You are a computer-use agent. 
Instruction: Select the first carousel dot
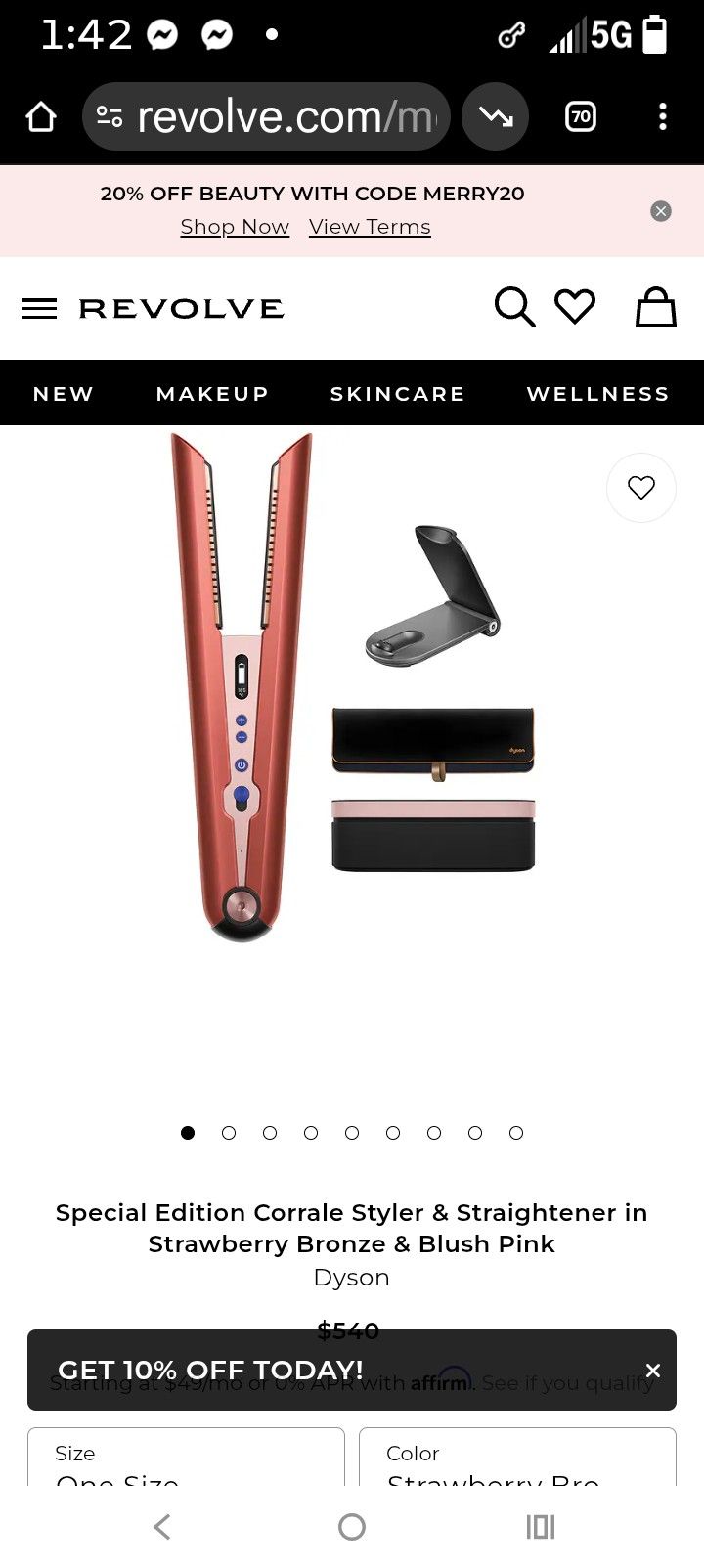point(188,1133)
